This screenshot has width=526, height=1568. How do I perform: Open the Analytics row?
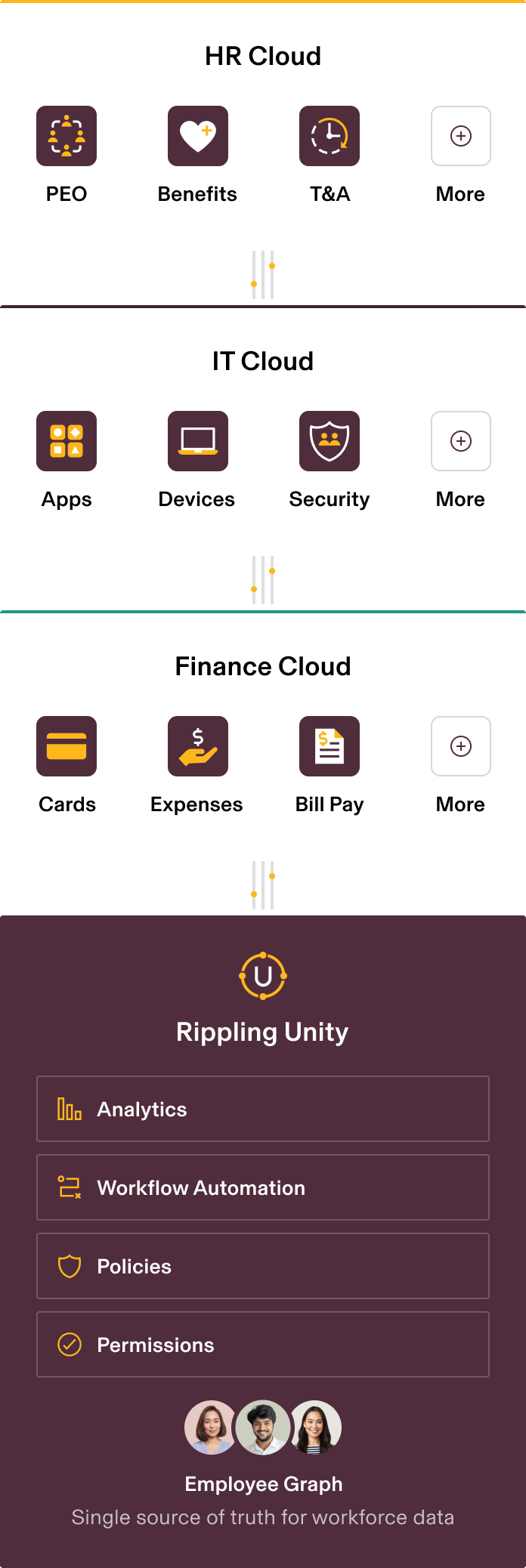point(263,1109)
